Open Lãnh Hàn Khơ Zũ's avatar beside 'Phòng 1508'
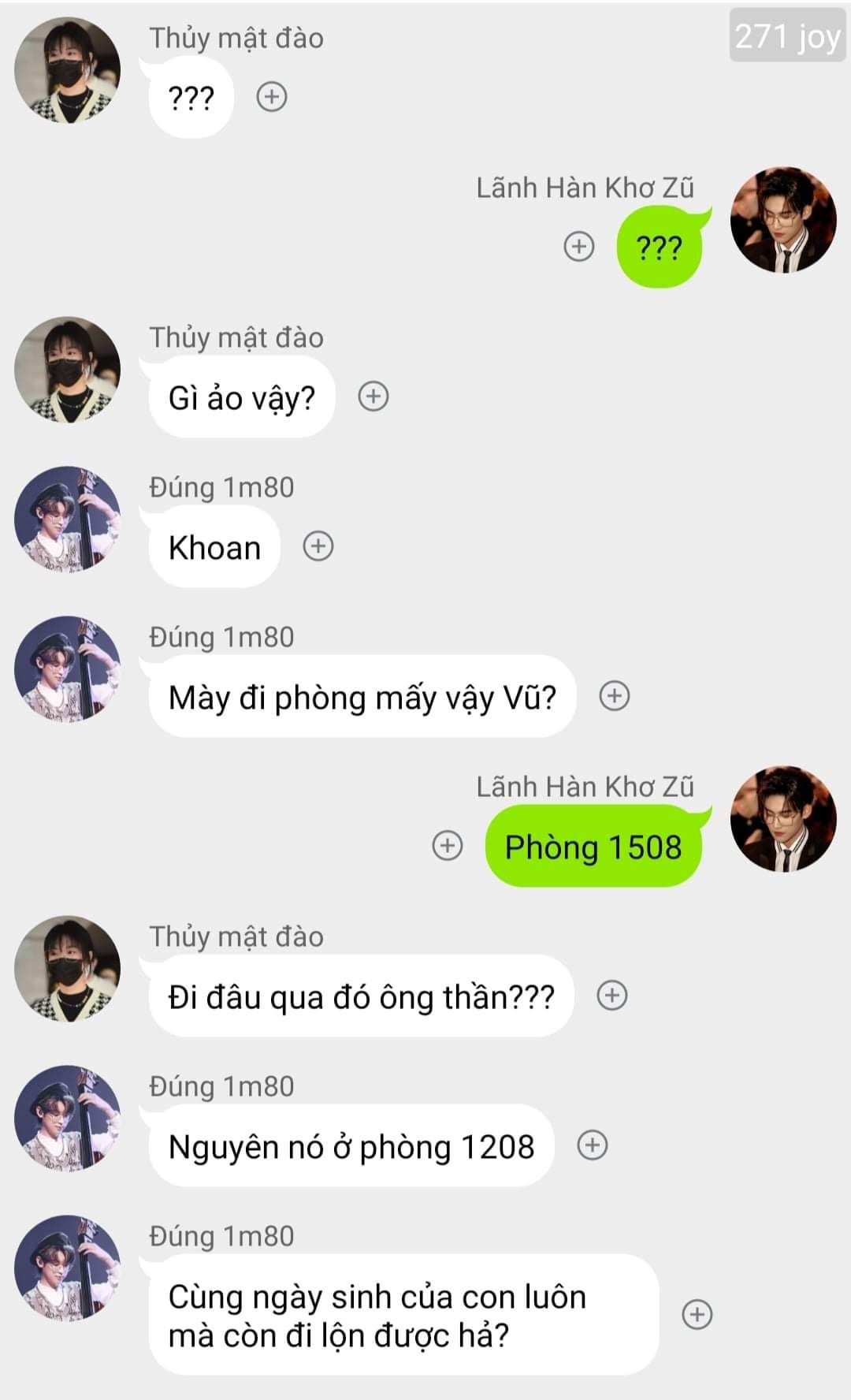The image size is (851, 1400). pyautogui.click(x=783, y=819)
